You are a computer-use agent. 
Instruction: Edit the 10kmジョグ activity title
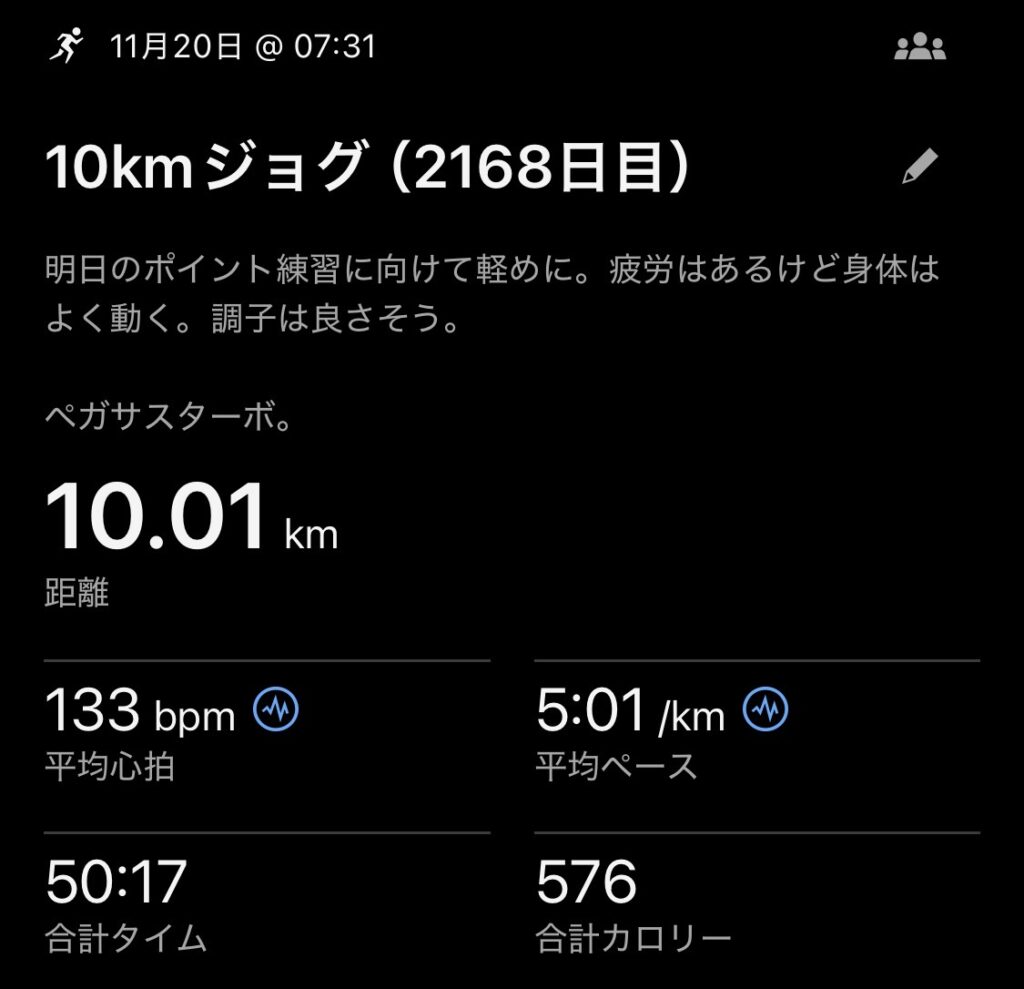[919, 167]
